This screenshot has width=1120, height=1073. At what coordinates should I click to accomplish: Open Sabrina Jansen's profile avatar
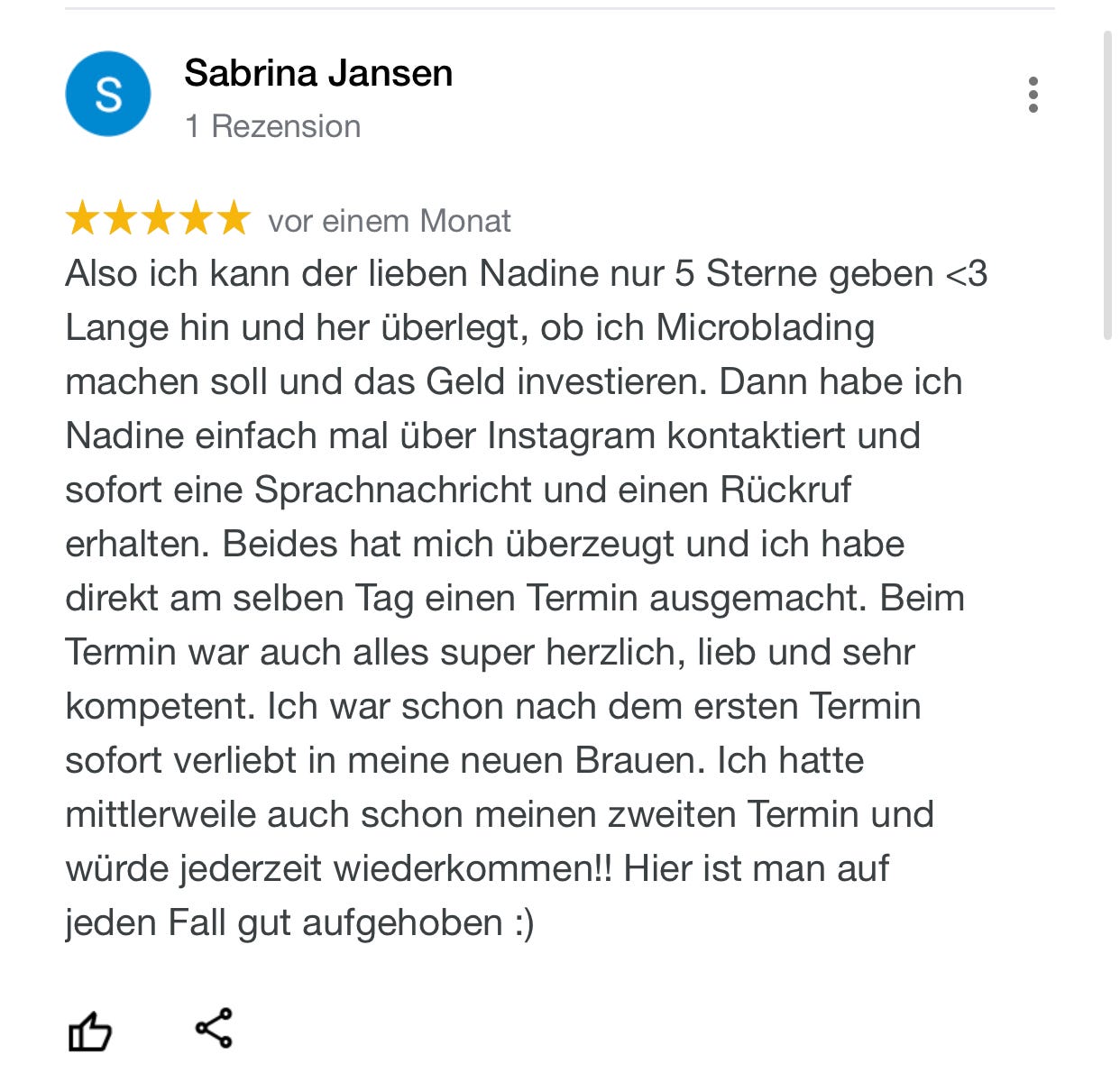[108, 94]
